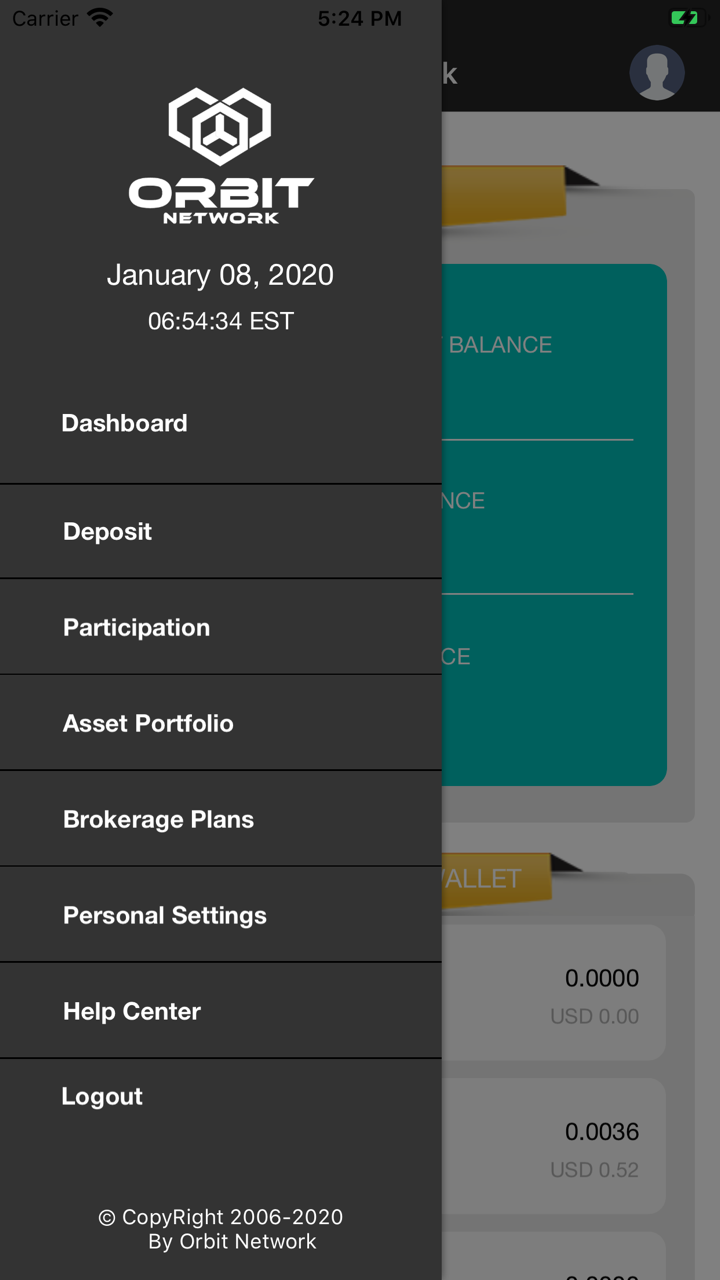
Task: Tap Logout to sign out
Action: 102,1096
